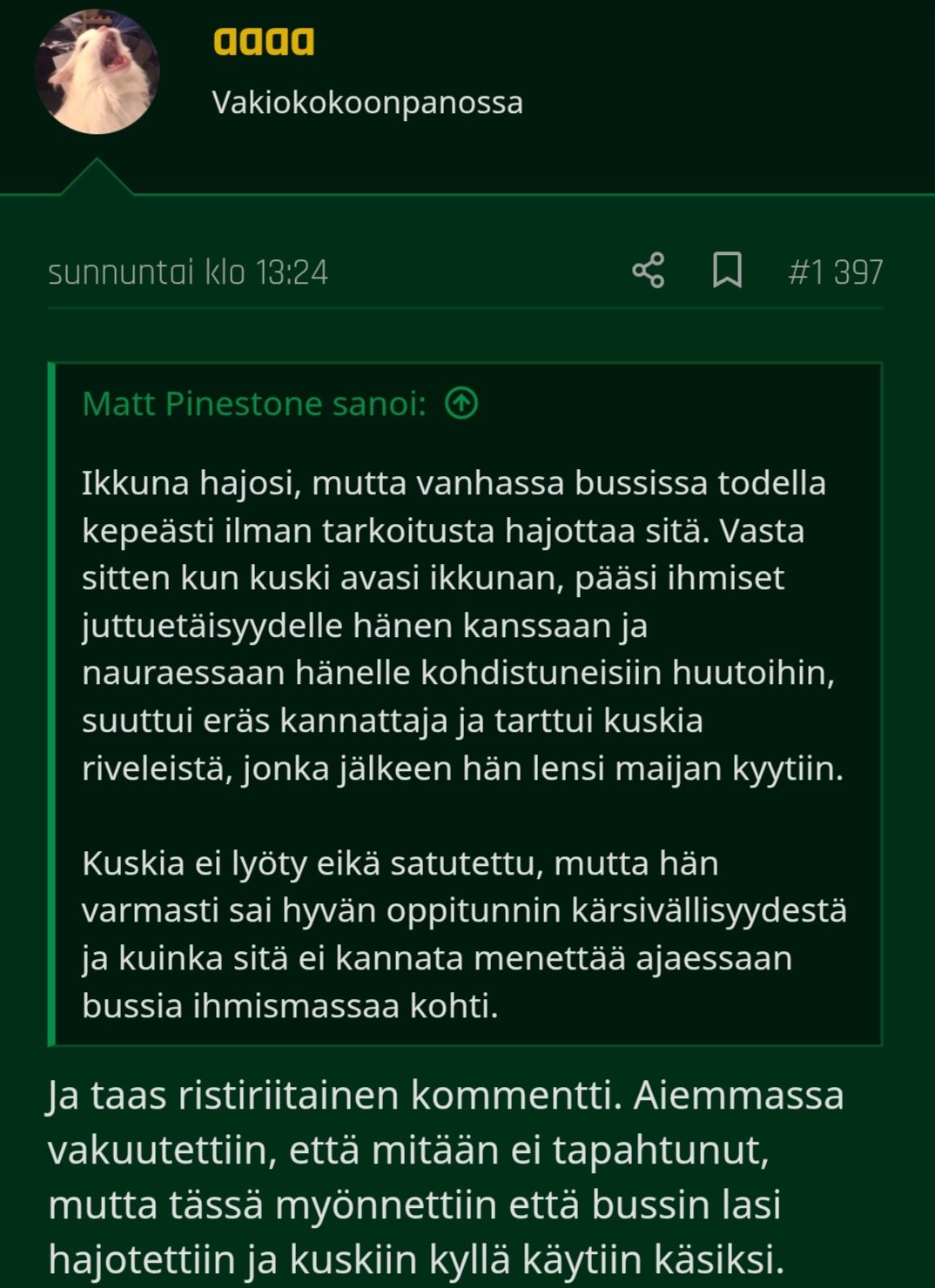Open the sunnuntai klo 13:24 timestamp link
The width and height of the screenshot is (935, 1288).
[x=188, y=272]
